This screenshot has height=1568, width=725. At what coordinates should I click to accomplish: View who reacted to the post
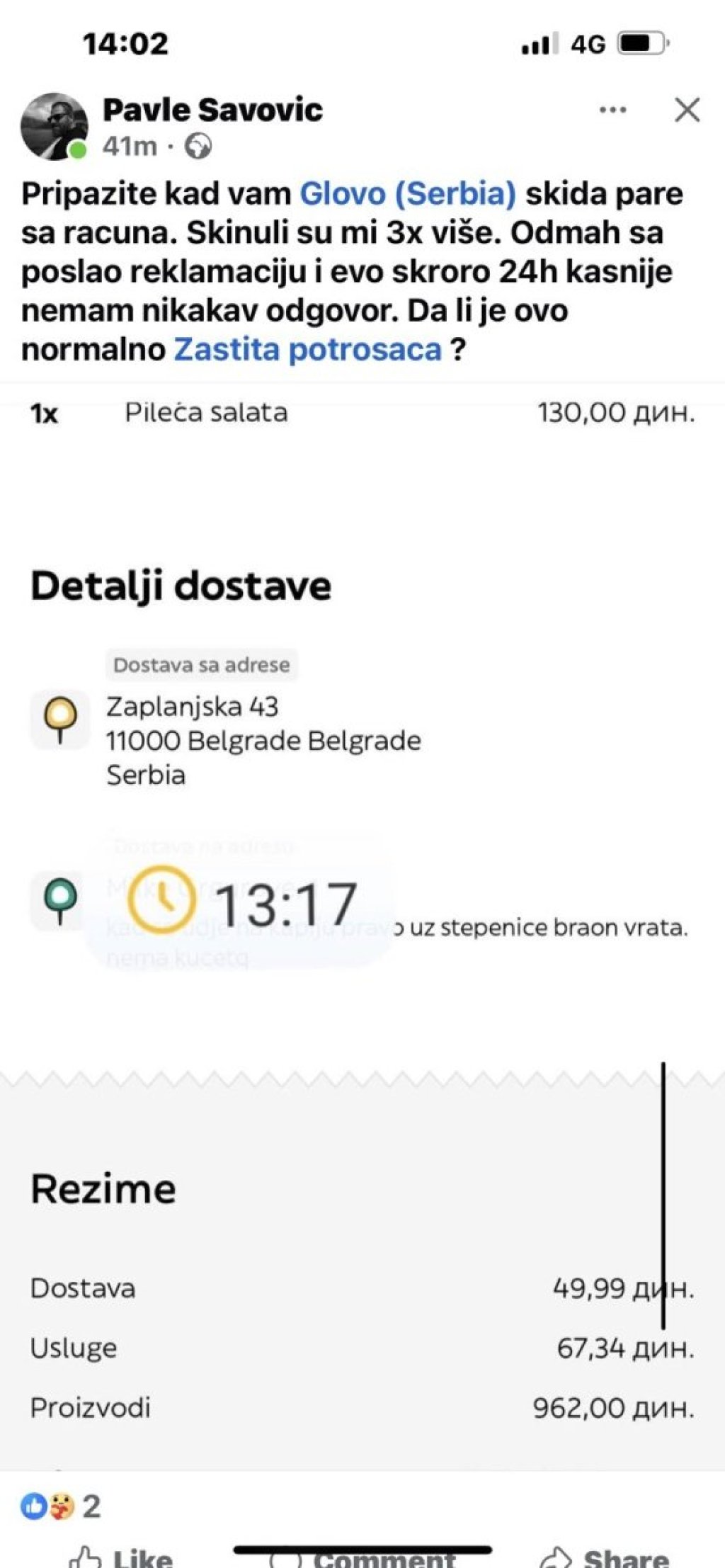click(61, 1506)
